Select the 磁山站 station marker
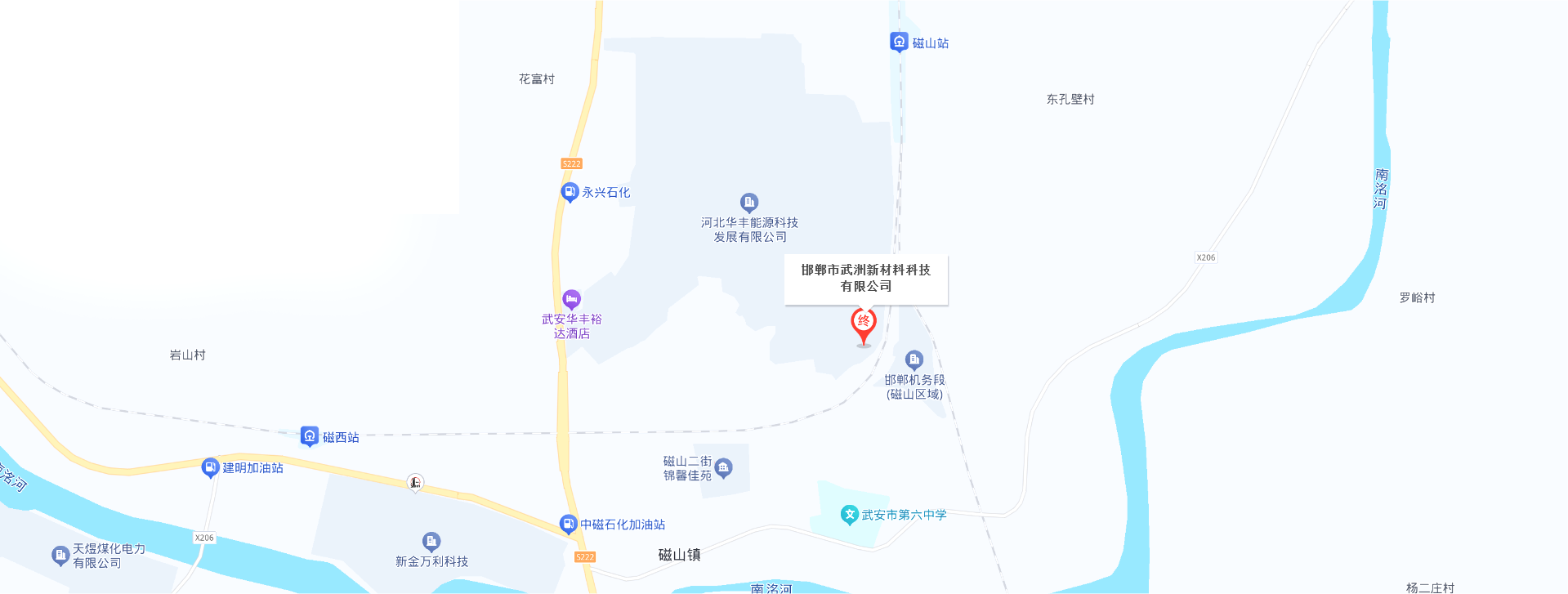The height and width of the screenshot is (594, 1568). click(899, 42)
